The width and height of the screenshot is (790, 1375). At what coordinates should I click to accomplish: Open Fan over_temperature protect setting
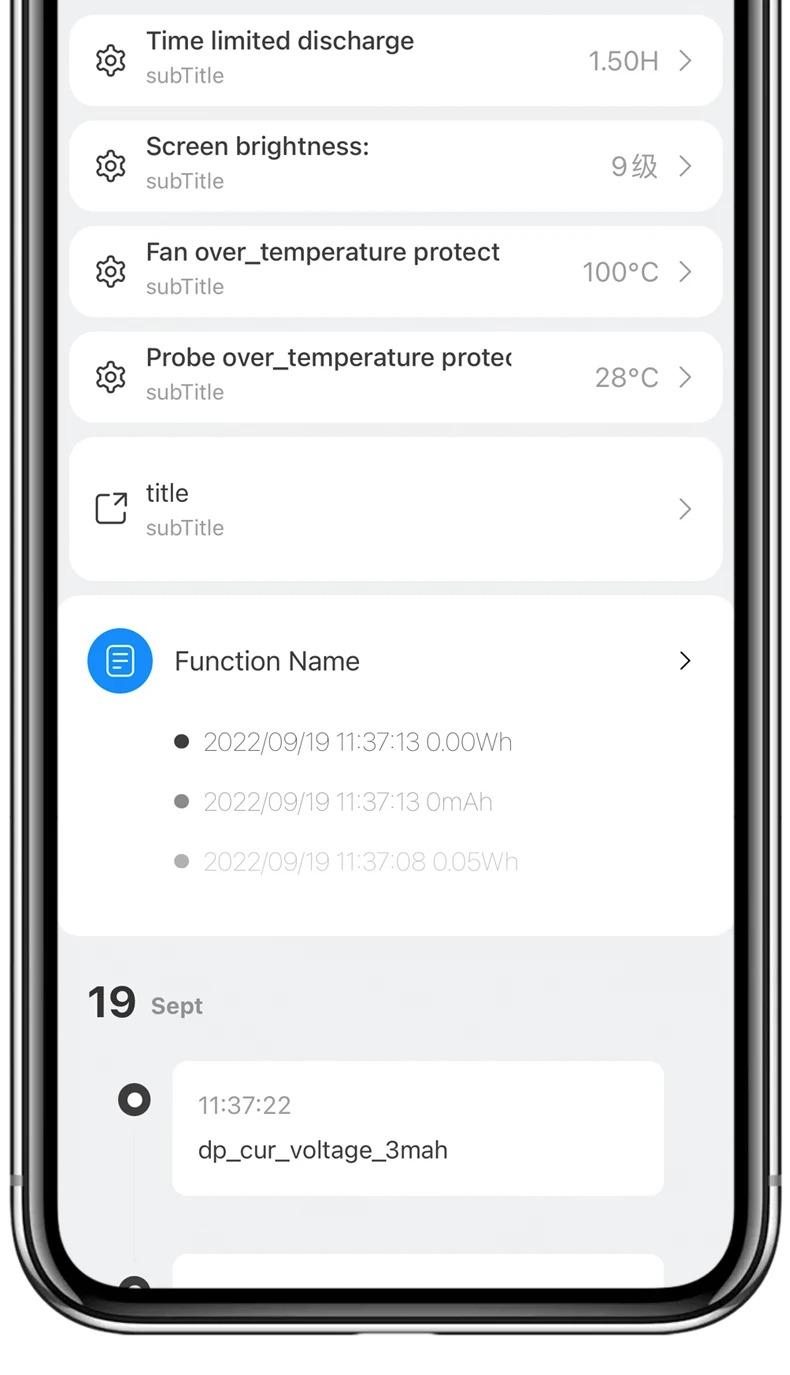pyautogui.click(x=395, y=271)
